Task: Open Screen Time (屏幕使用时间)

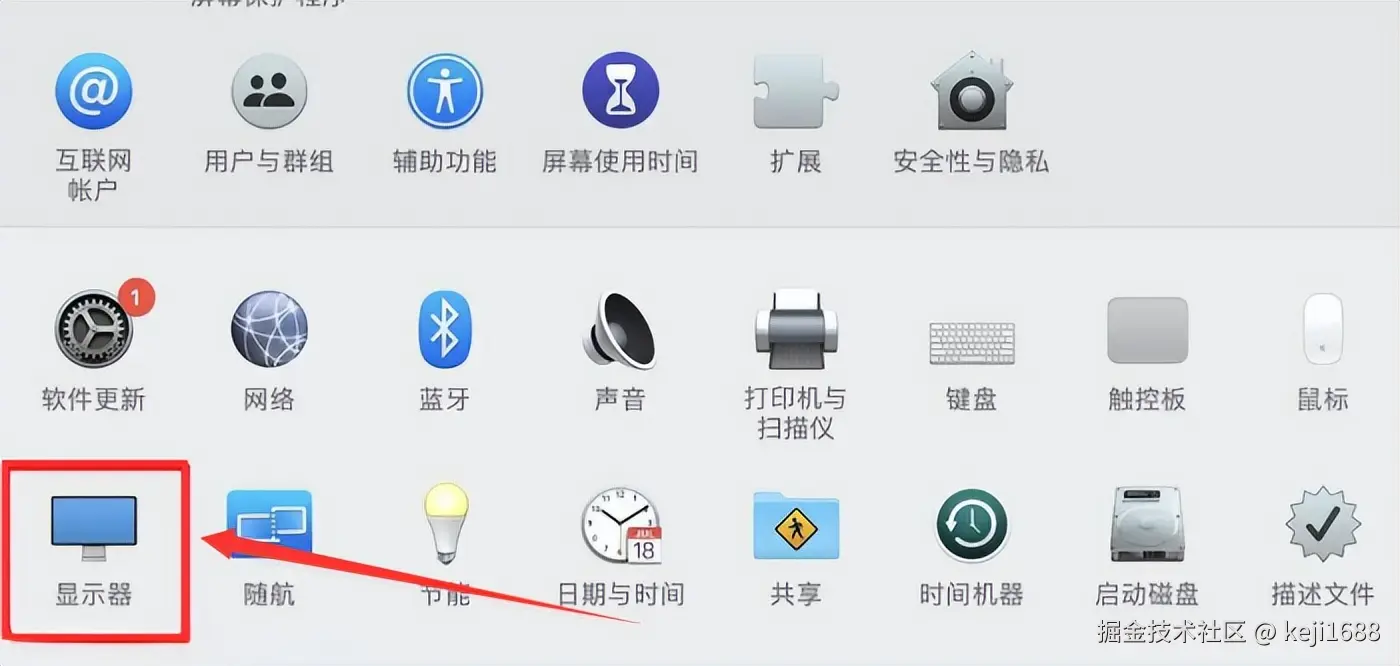Action: pos(620,92)
